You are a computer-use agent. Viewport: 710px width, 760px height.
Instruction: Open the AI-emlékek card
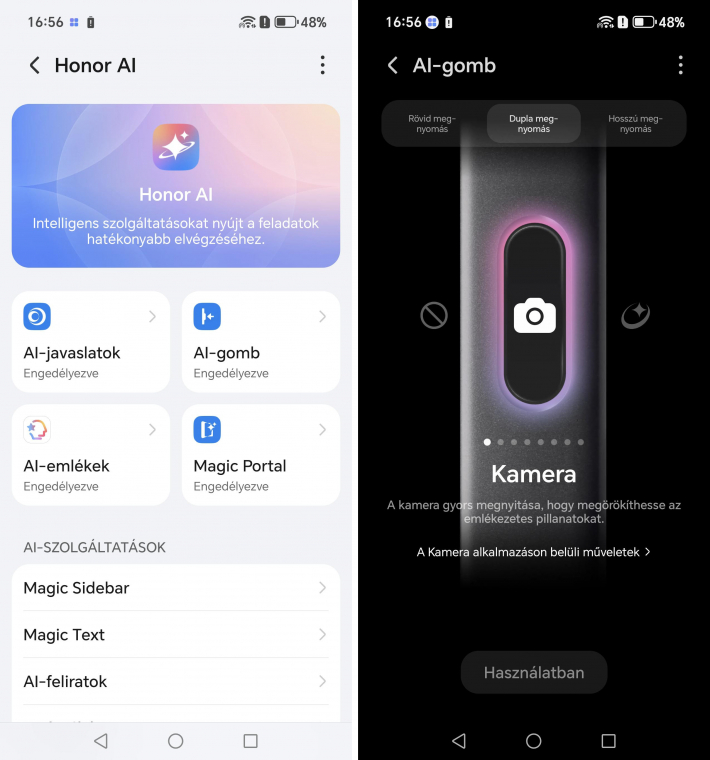coord(91,454)
